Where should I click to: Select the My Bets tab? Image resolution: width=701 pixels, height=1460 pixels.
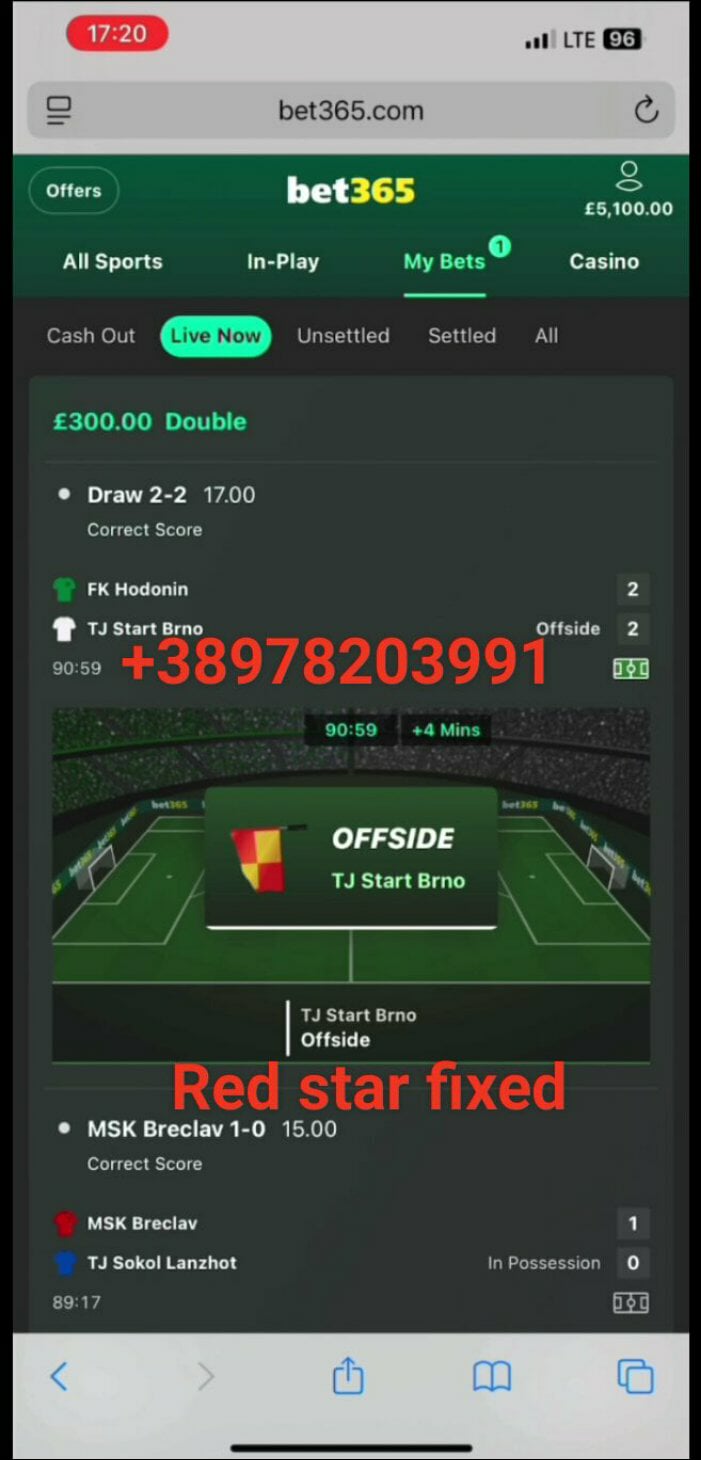[444, 262]
